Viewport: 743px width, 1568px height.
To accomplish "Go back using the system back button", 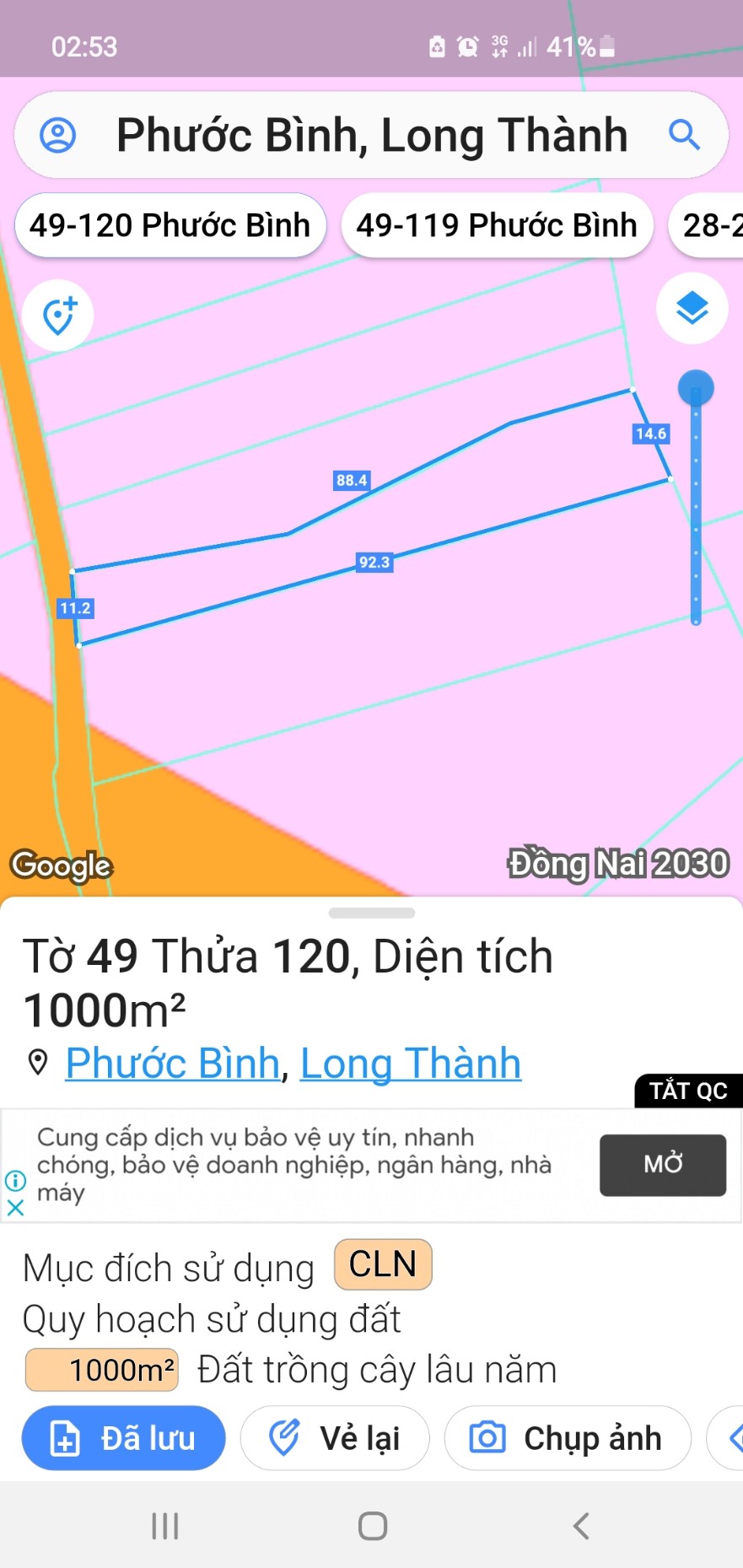I will [580, 1526].
